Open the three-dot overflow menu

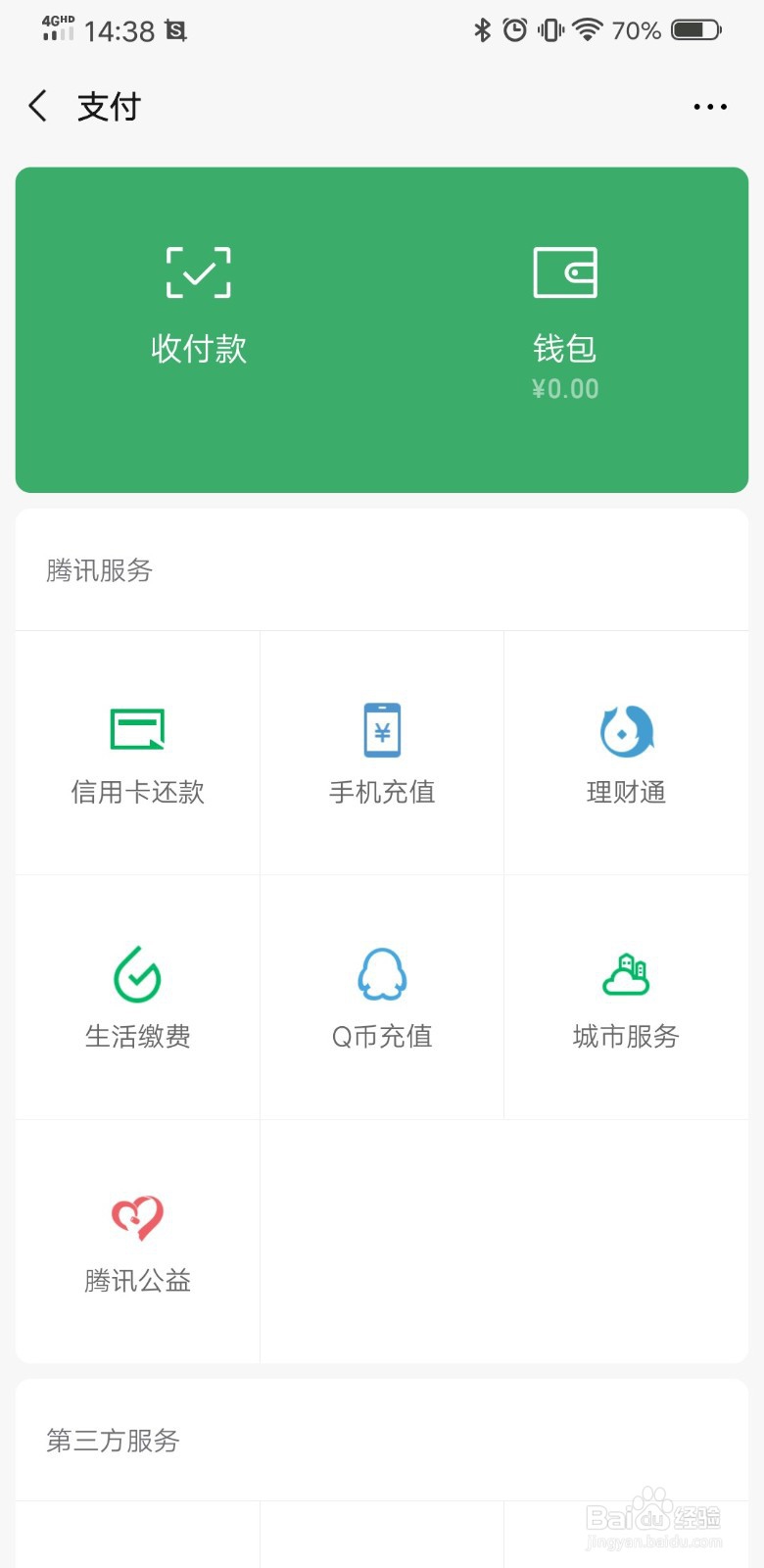point(709,107)
